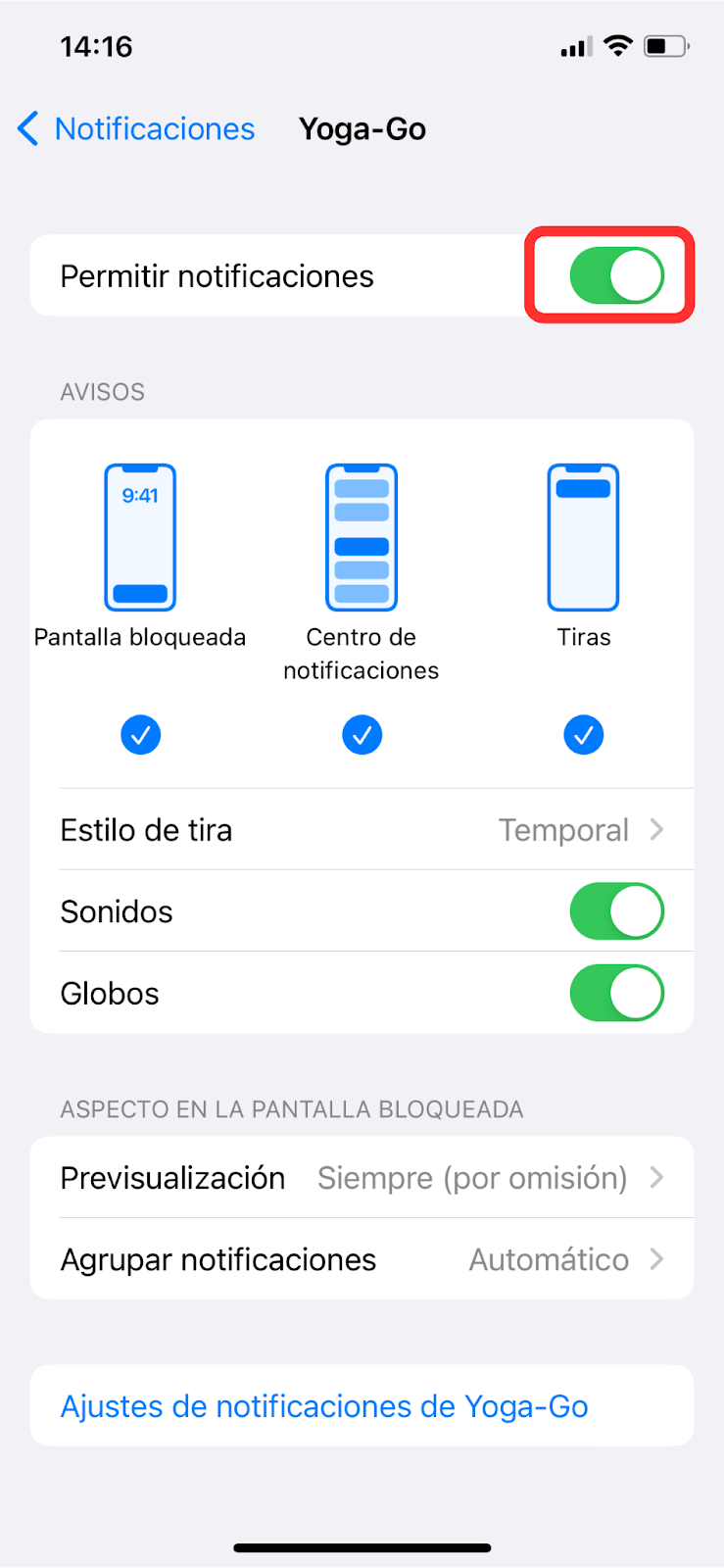Open Previsualización options
Image resolution: width=724 pixels, height=1568 pixels.
pos(362,1178)
